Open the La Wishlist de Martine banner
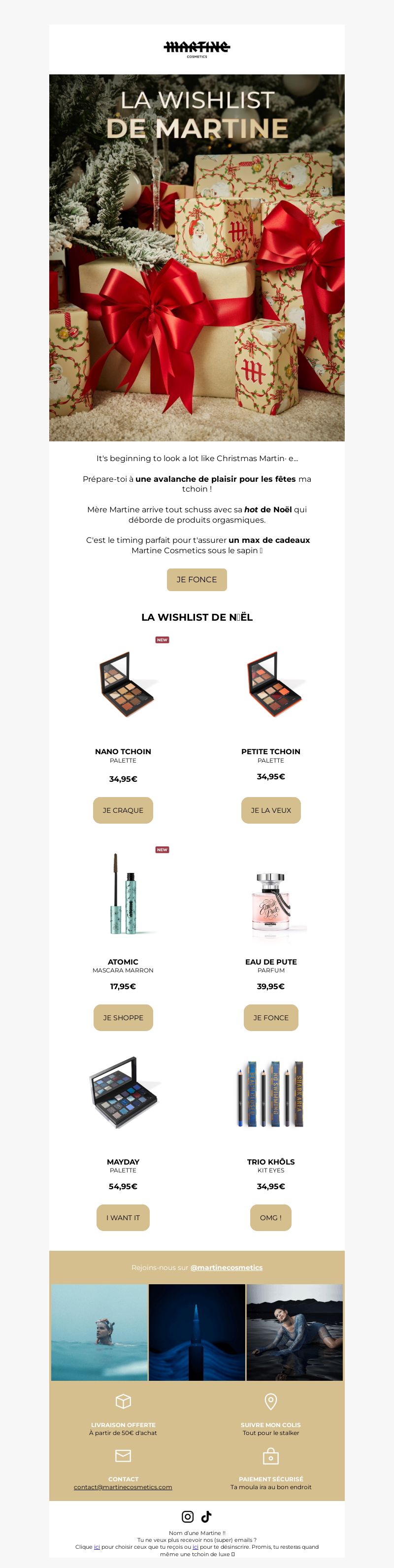The image size is (394, 1568). coord(197,258)
